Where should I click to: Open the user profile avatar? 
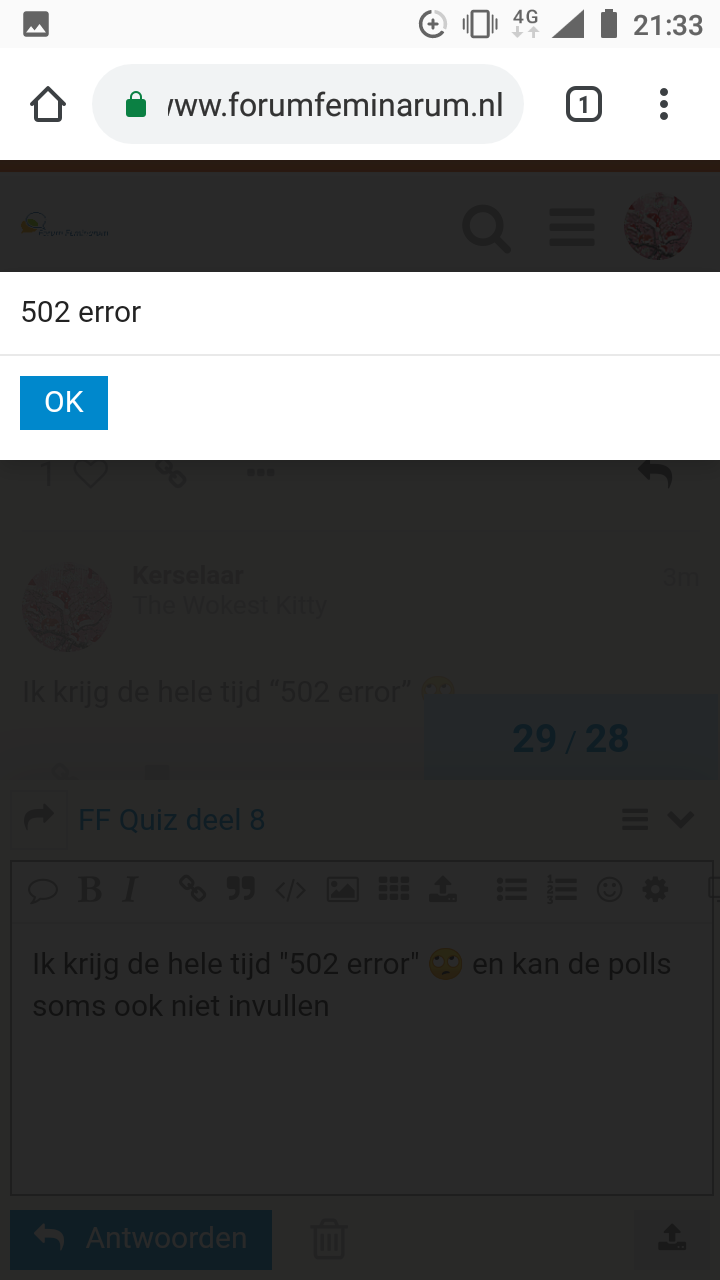pos(658,227)
